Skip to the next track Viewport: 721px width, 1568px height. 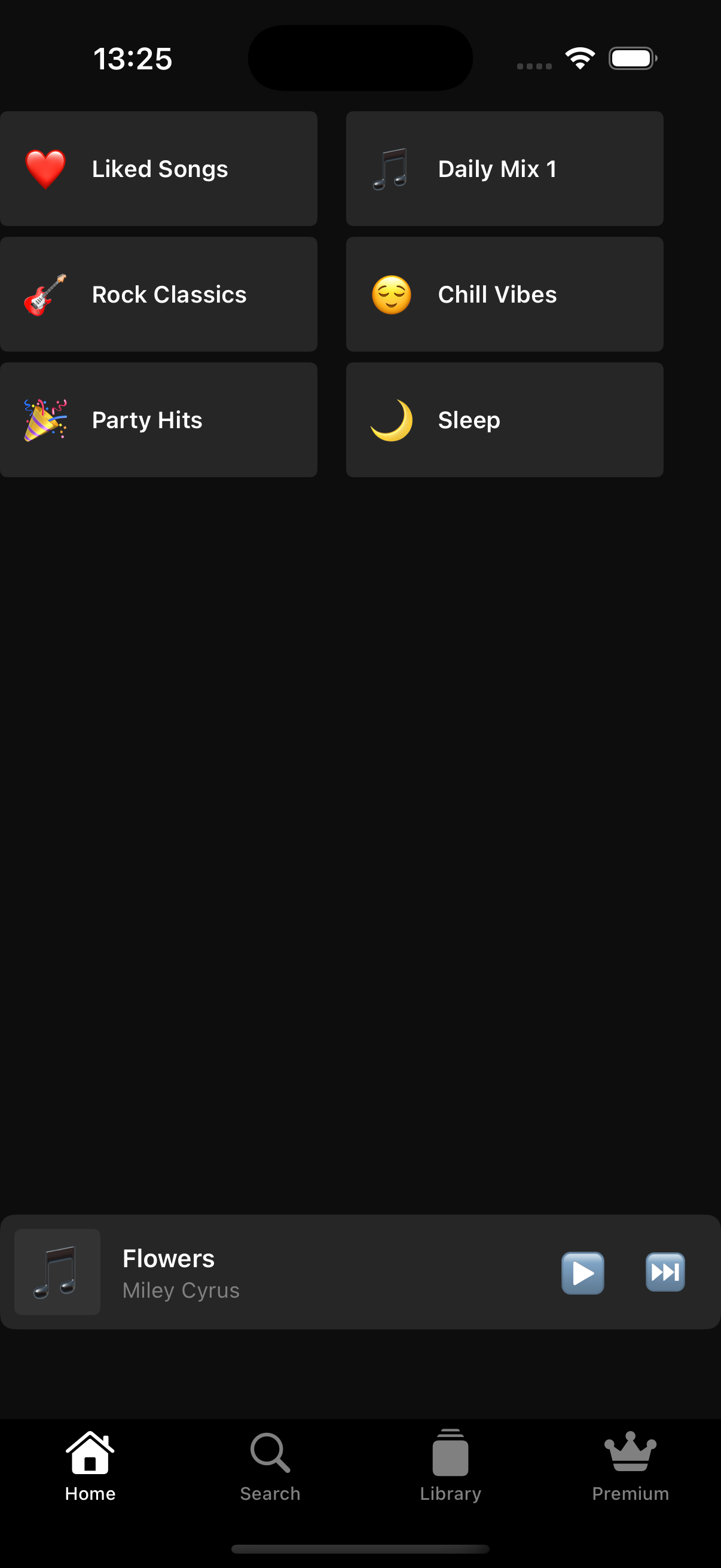(665, 1272)
